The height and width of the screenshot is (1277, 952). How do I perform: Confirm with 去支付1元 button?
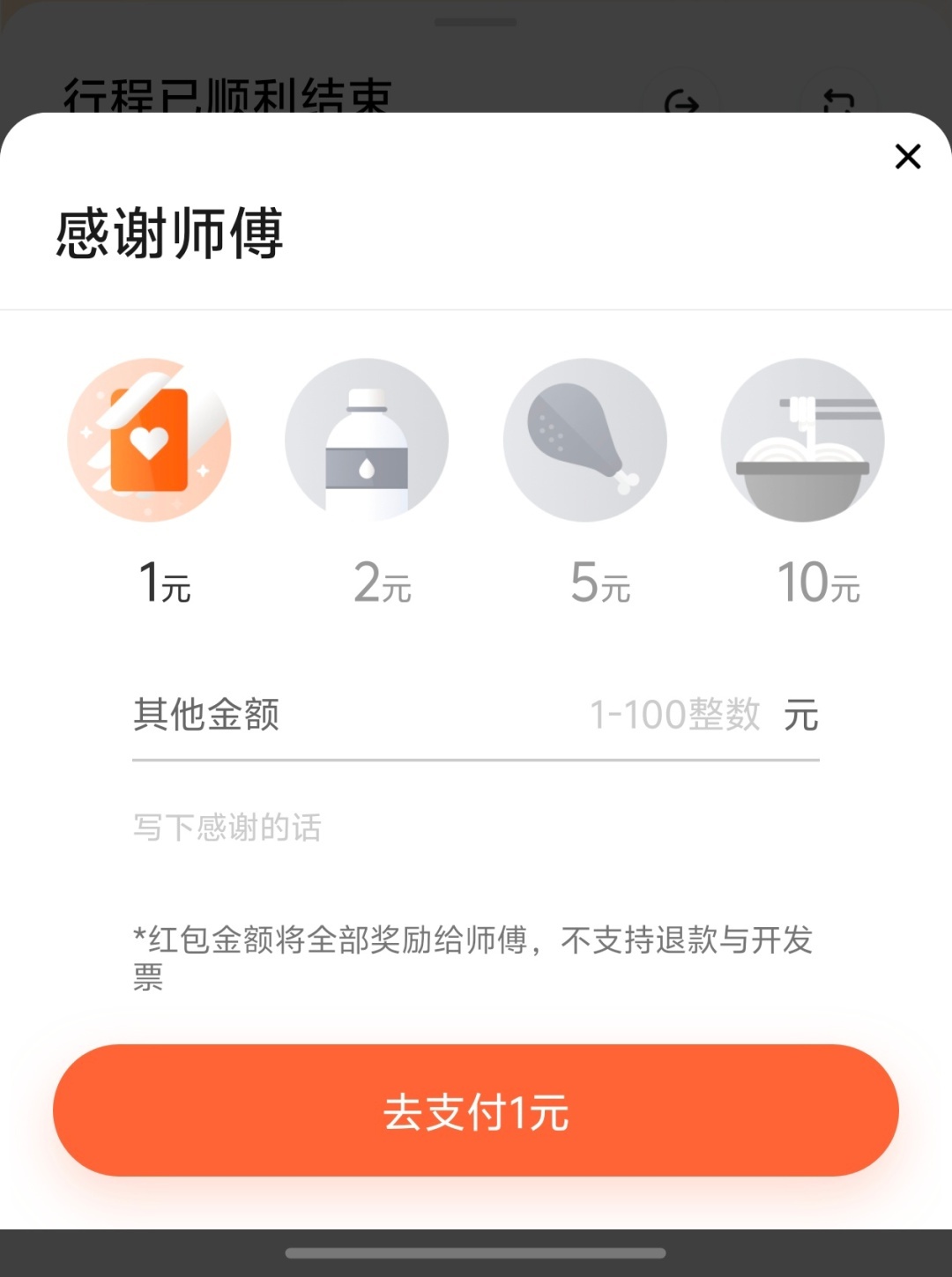[x=476, y=1110]
